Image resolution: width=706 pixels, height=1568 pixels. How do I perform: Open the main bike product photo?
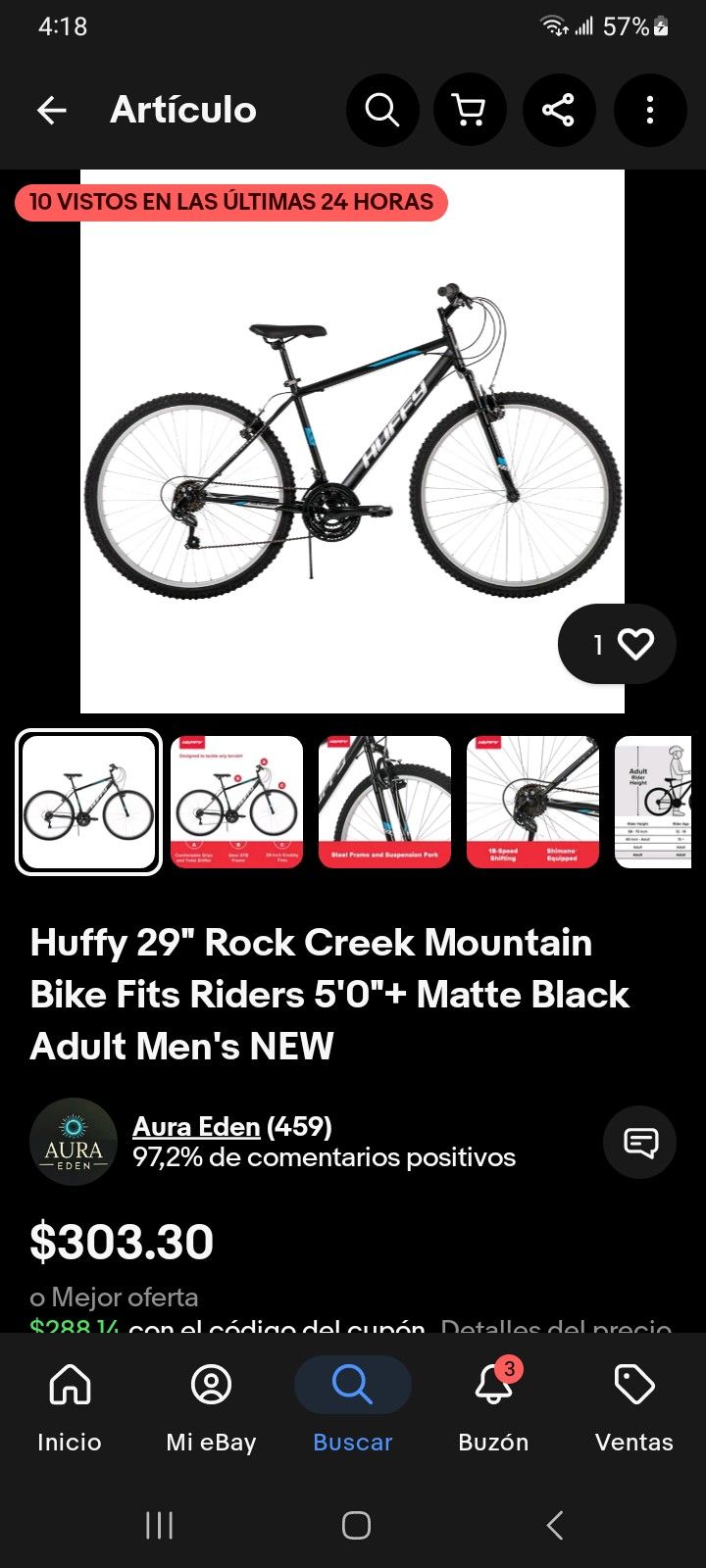(x=352, y=441)
